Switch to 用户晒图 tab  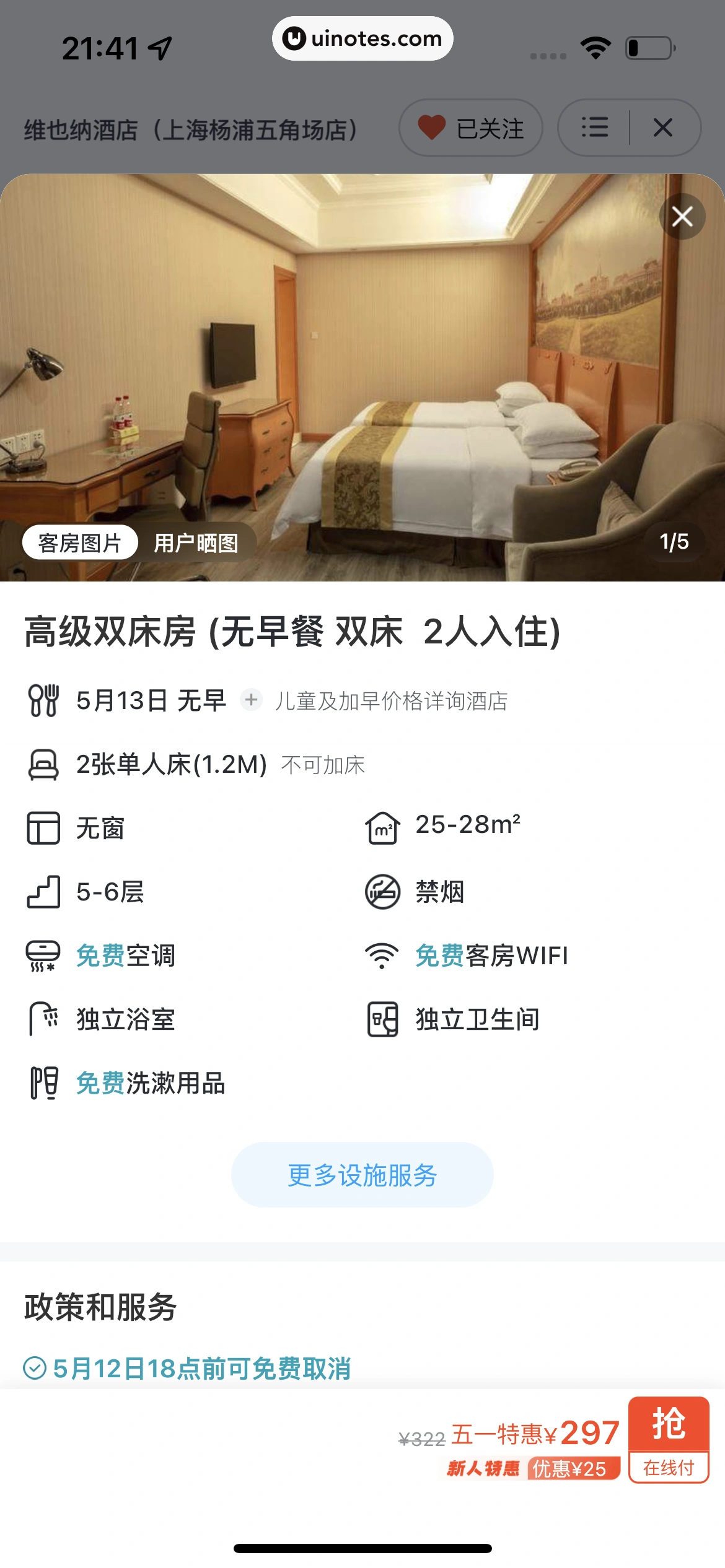(x=196, y=542)
